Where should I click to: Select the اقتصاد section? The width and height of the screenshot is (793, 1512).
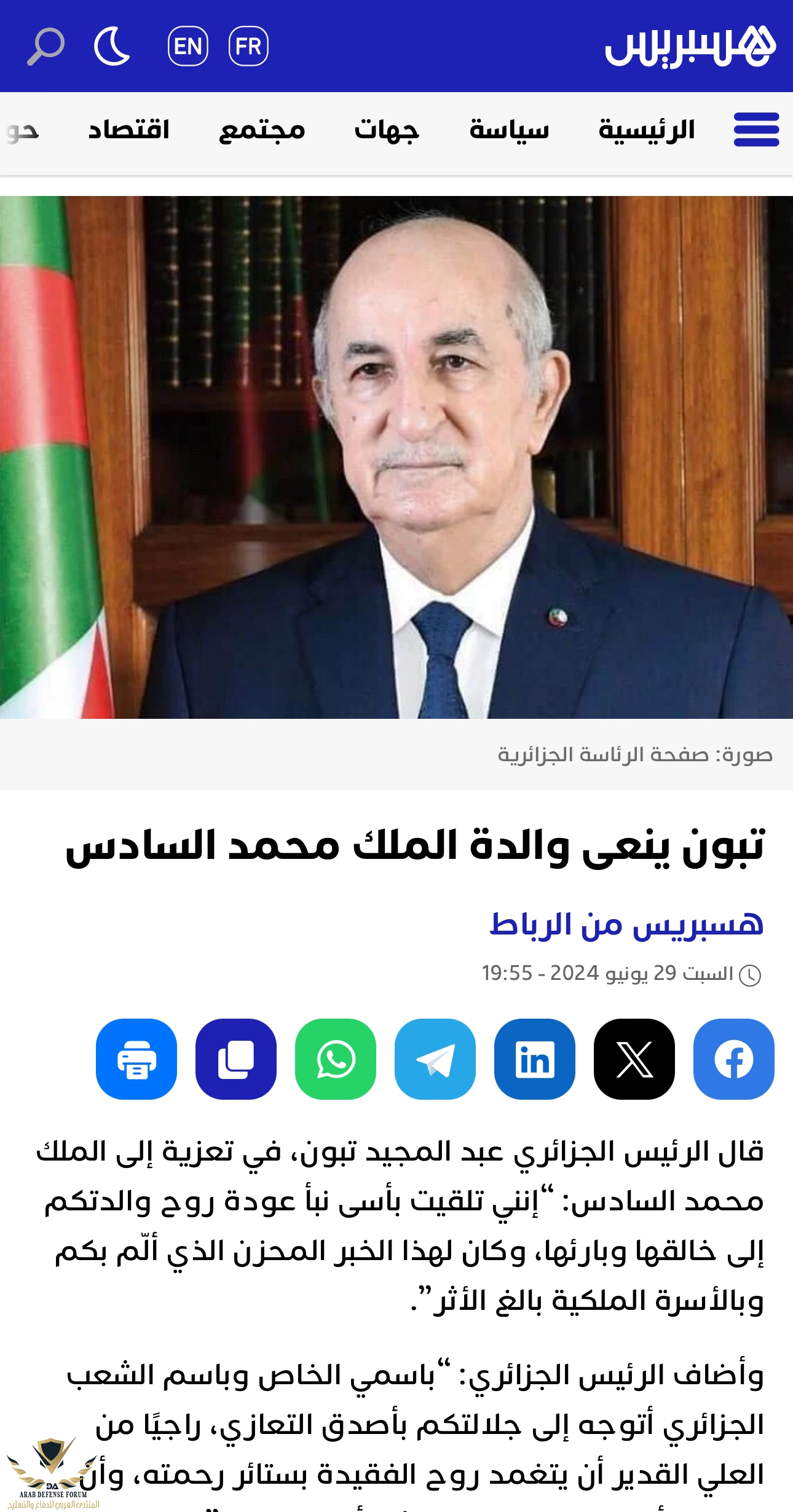point(128,130)
